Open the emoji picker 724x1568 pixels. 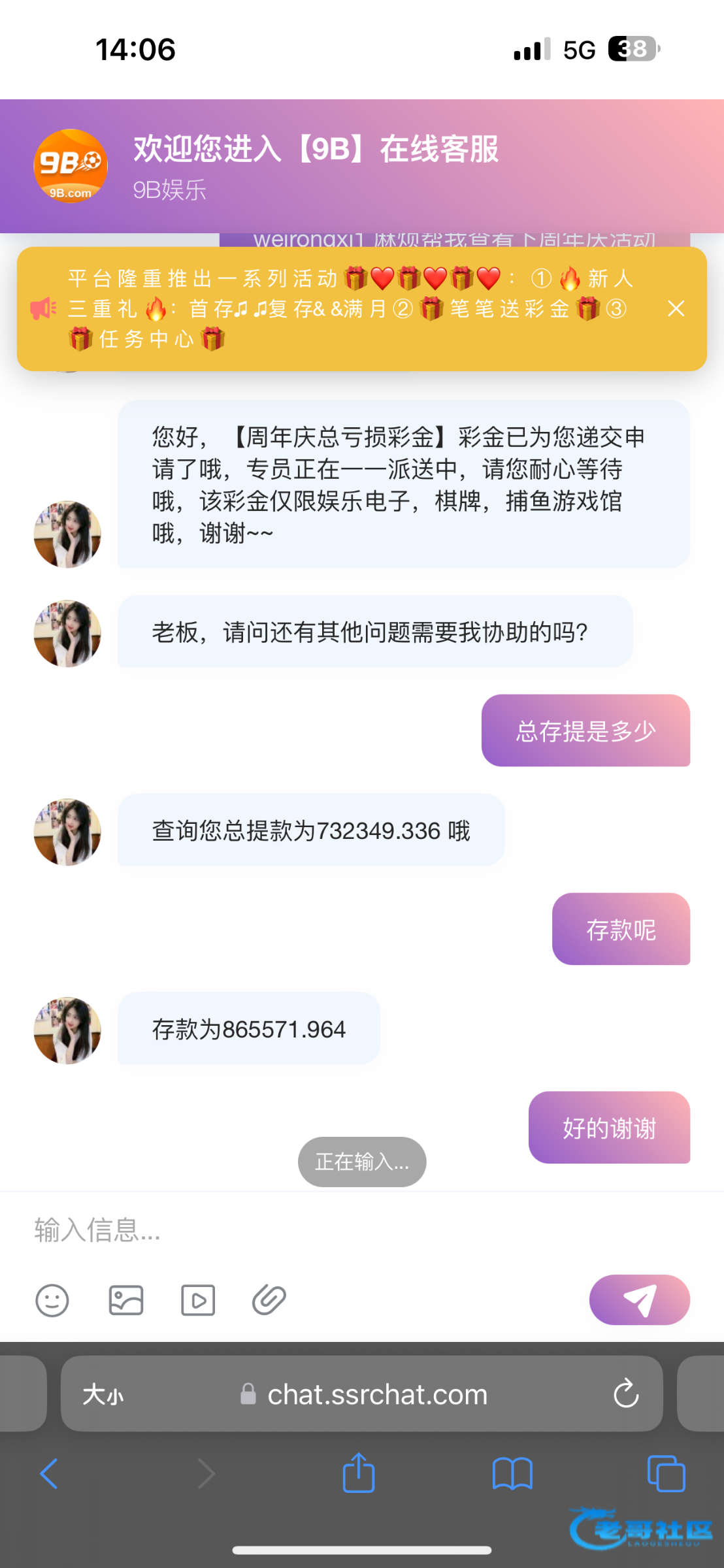coord(52,1300)
